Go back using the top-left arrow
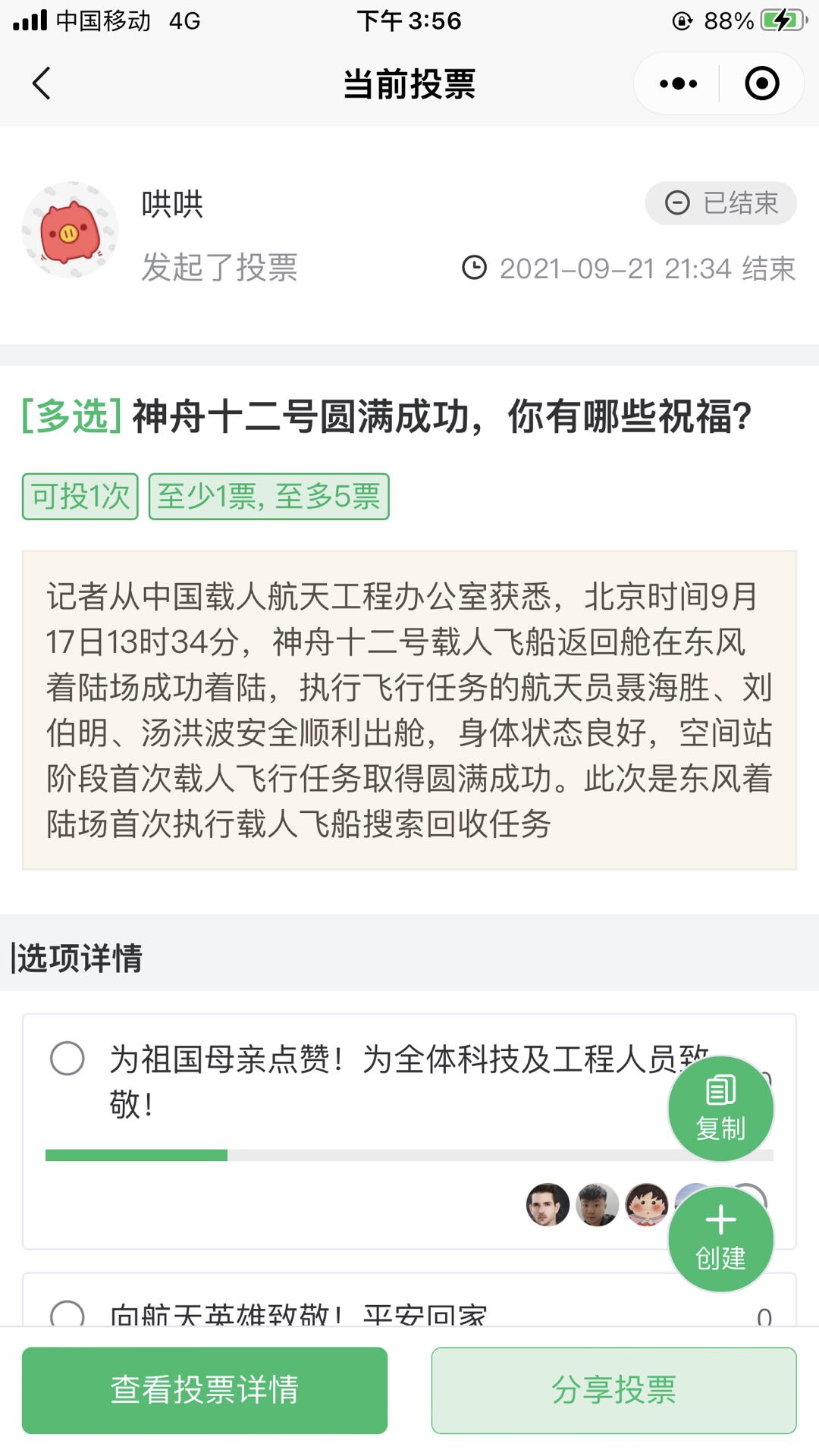Image resolution: width=819 pixels, height=1456 pixels. (x=42, y=83)
